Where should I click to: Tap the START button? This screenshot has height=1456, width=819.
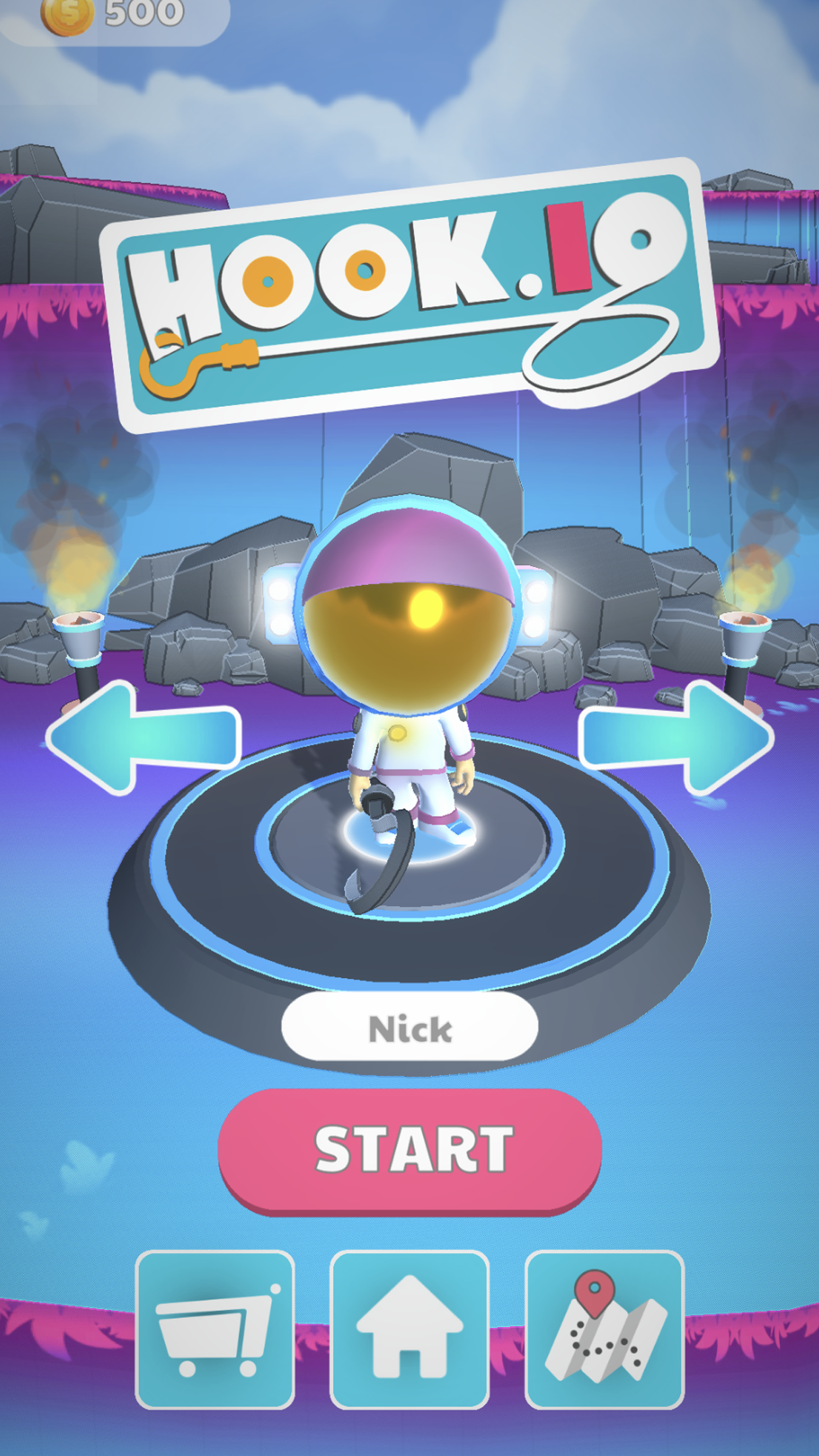point(409,1149)
